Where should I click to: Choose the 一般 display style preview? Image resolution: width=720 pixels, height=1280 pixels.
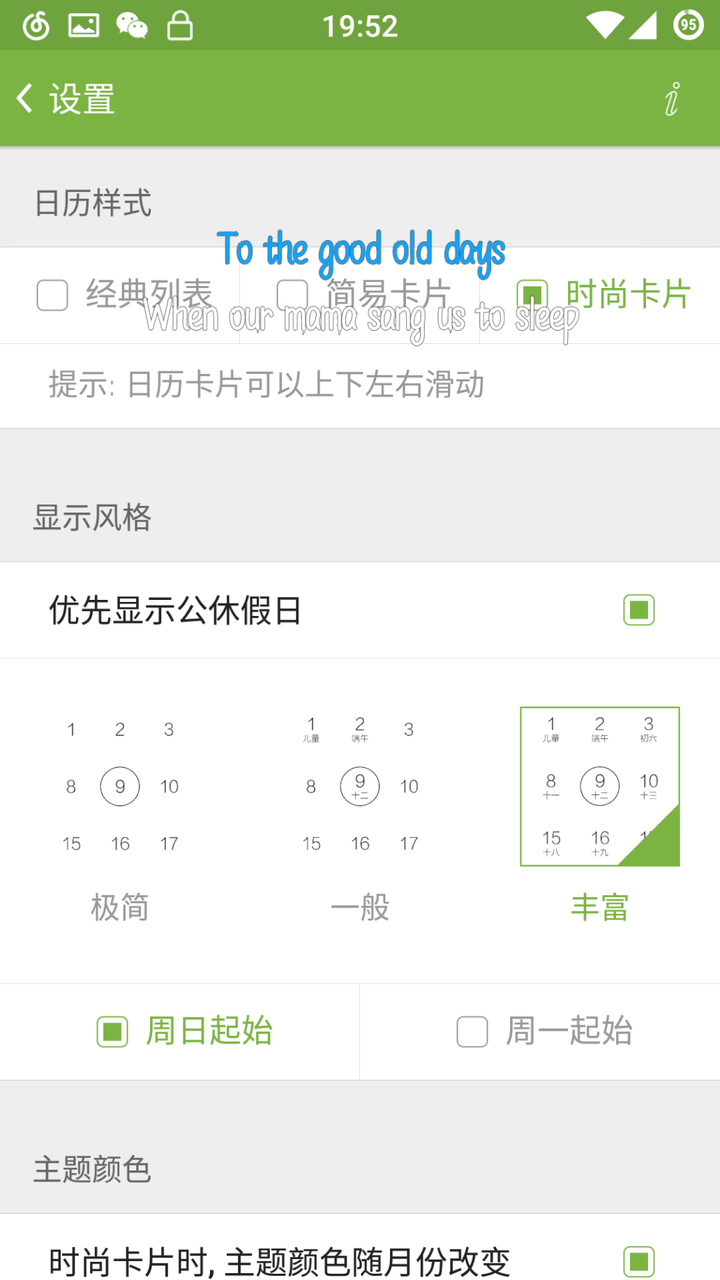(x=360, y=787)
